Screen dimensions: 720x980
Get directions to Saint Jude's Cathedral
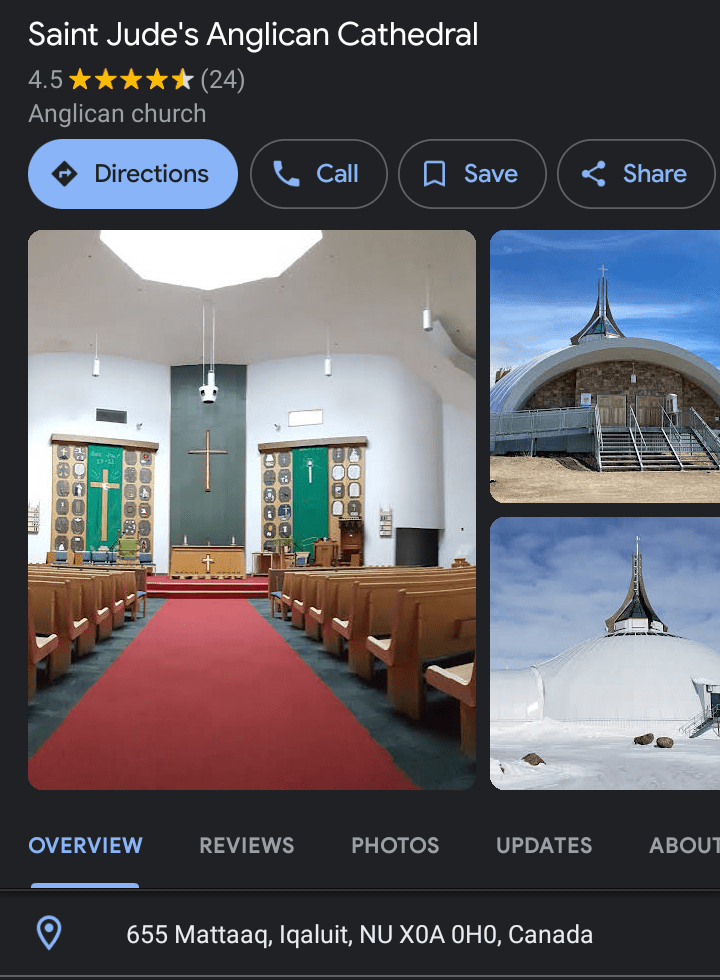tap(133, 174)
